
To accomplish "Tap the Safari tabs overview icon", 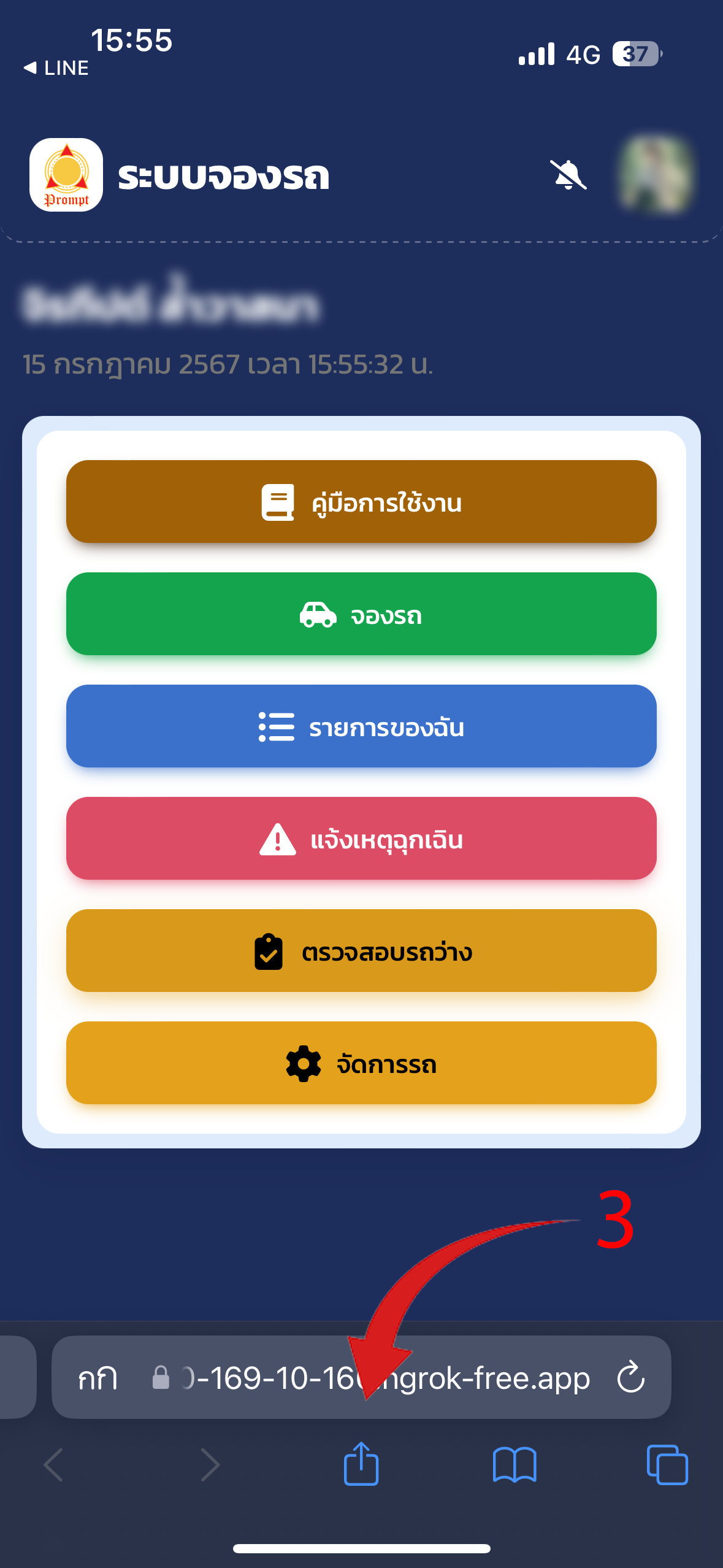I will [667, 1465].
